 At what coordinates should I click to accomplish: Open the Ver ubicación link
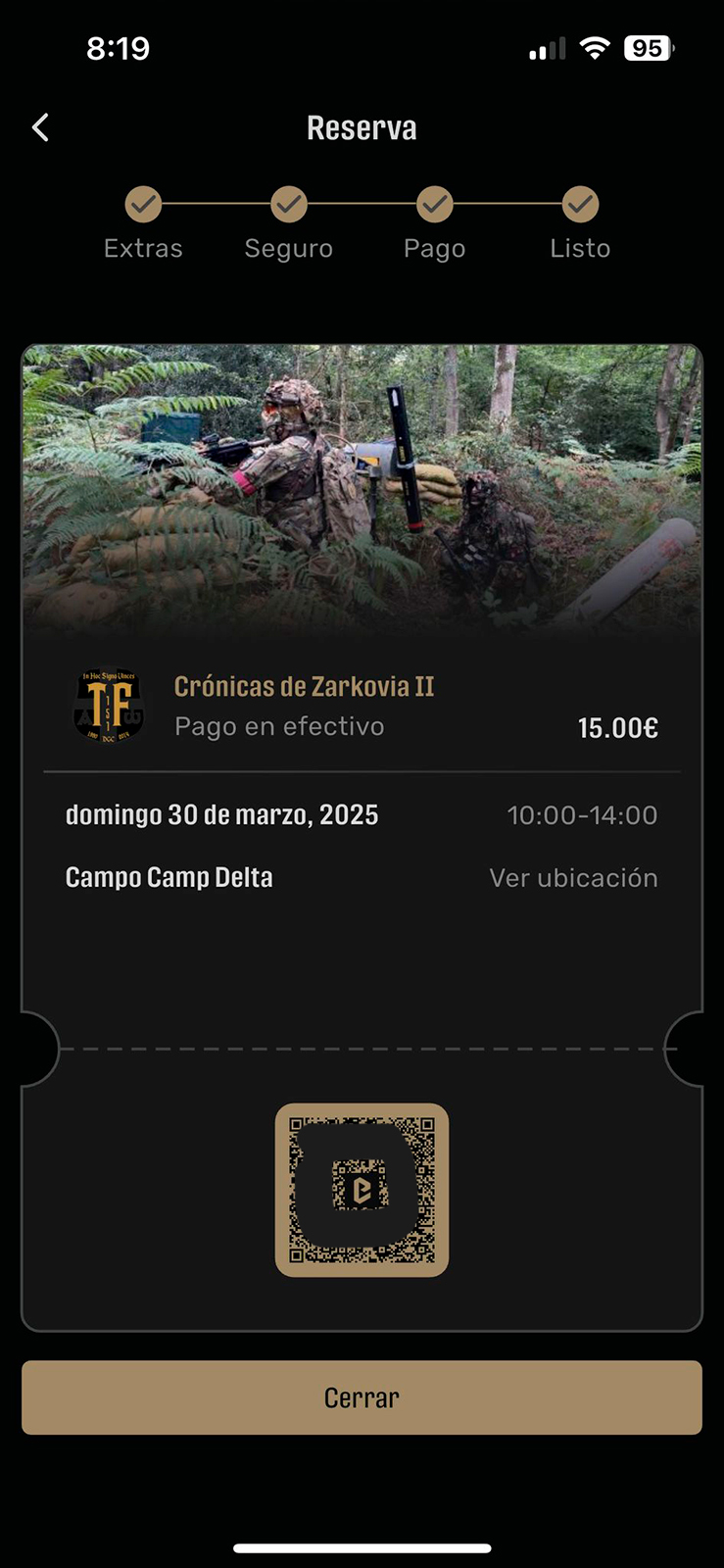pyautogui.click(x=573, y=877)
